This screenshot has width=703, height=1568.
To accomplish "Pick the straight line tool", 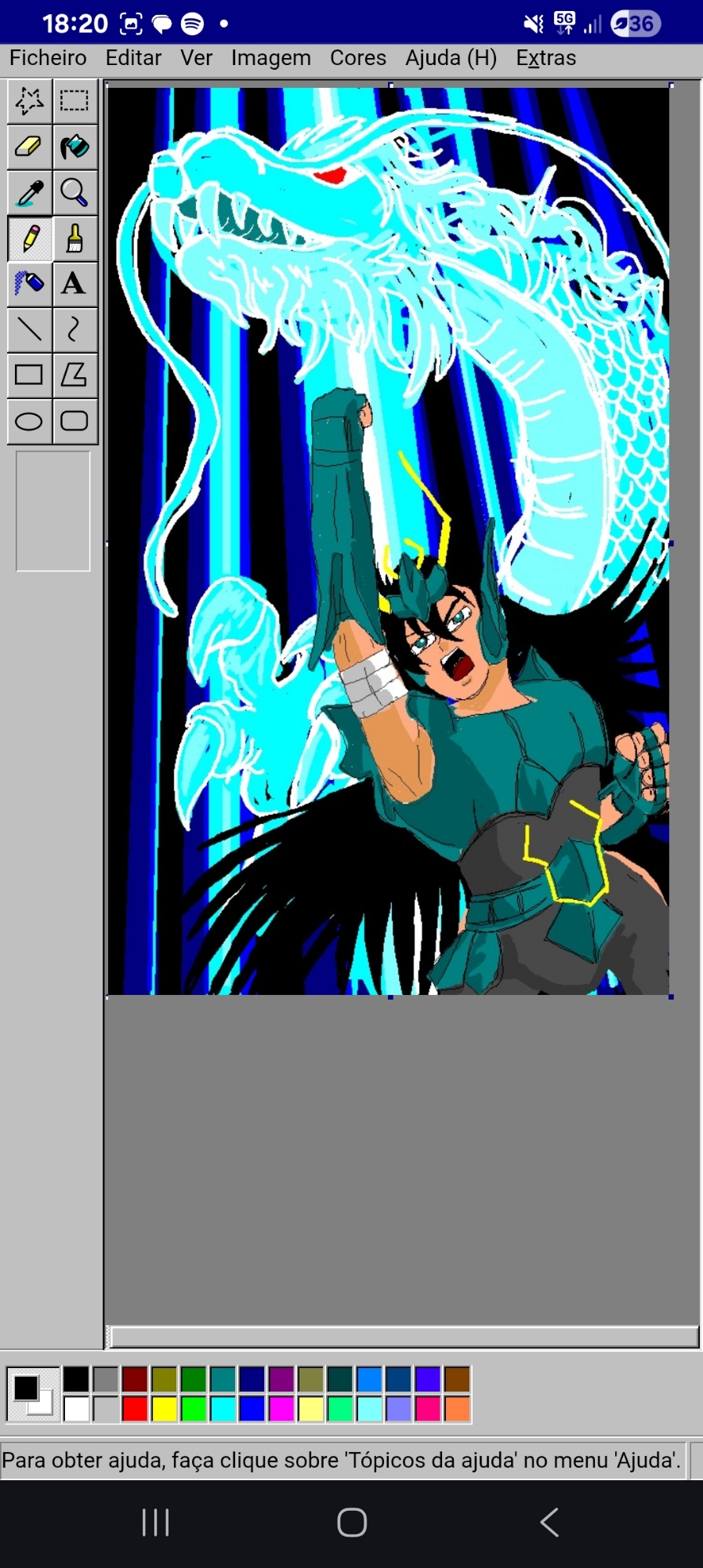I will pos(29,329).
